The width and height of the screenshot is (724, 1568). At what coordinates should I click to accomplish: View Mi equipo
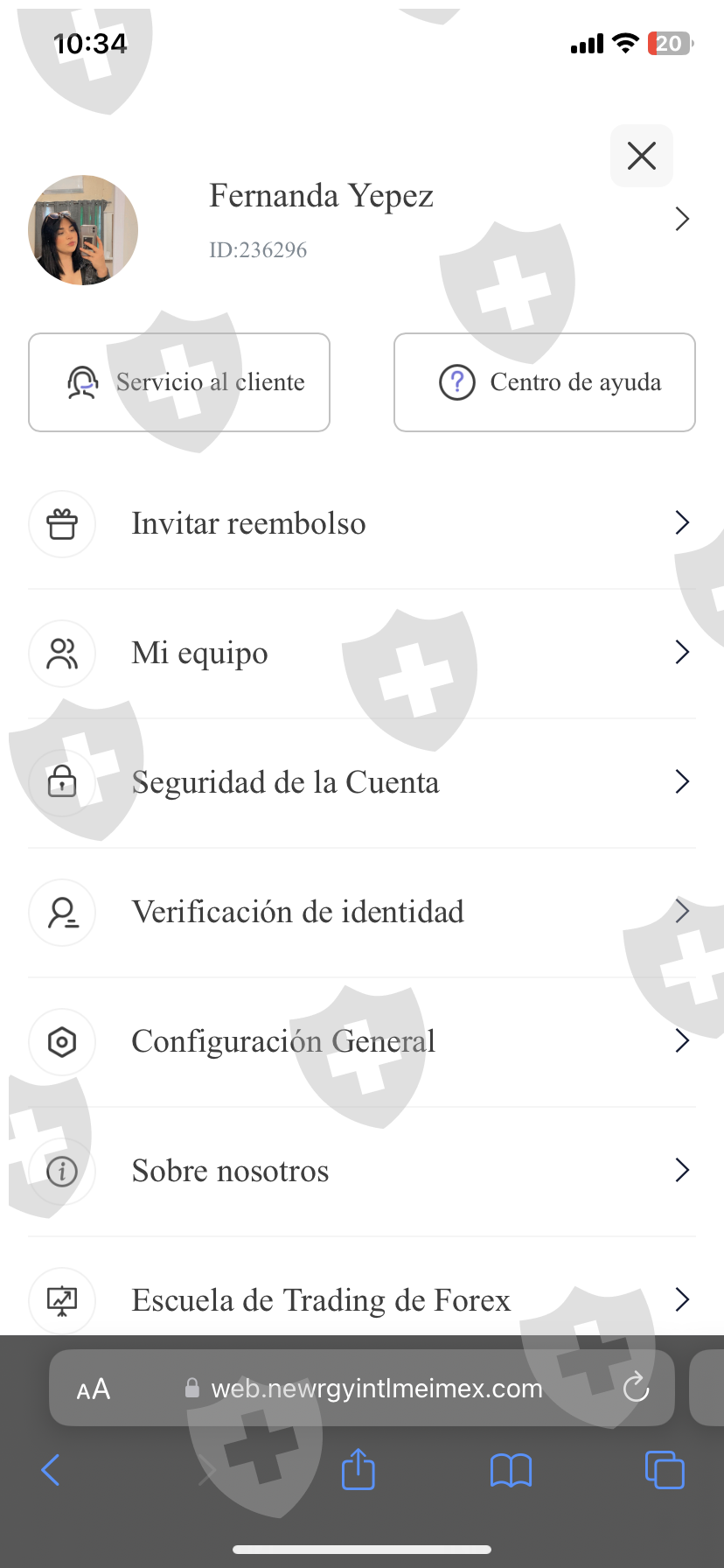coord(362,653)
